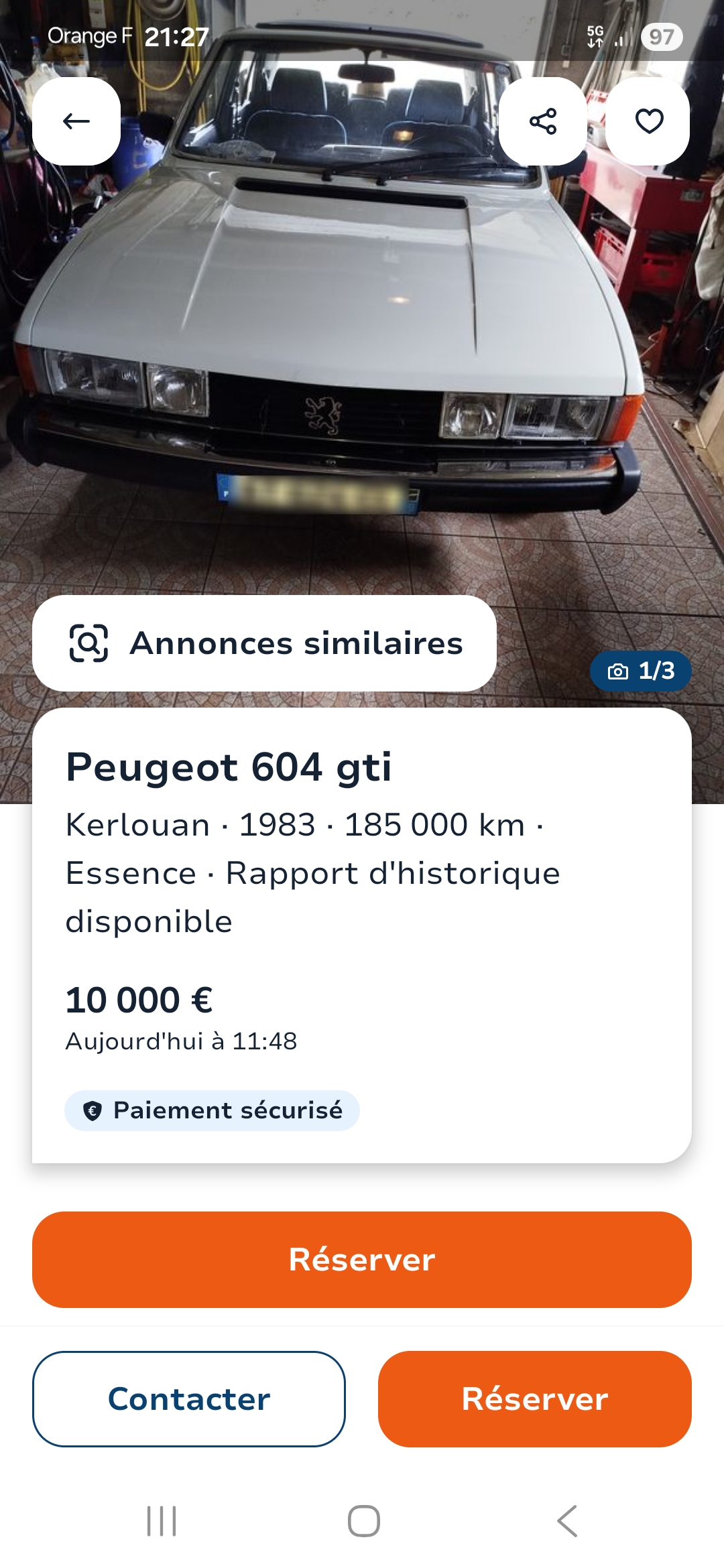Image resolution: width=724 pixels, height=1568 pixels.
Task: Tap the recent apps icon in navigation bar
Action: 159,1518
